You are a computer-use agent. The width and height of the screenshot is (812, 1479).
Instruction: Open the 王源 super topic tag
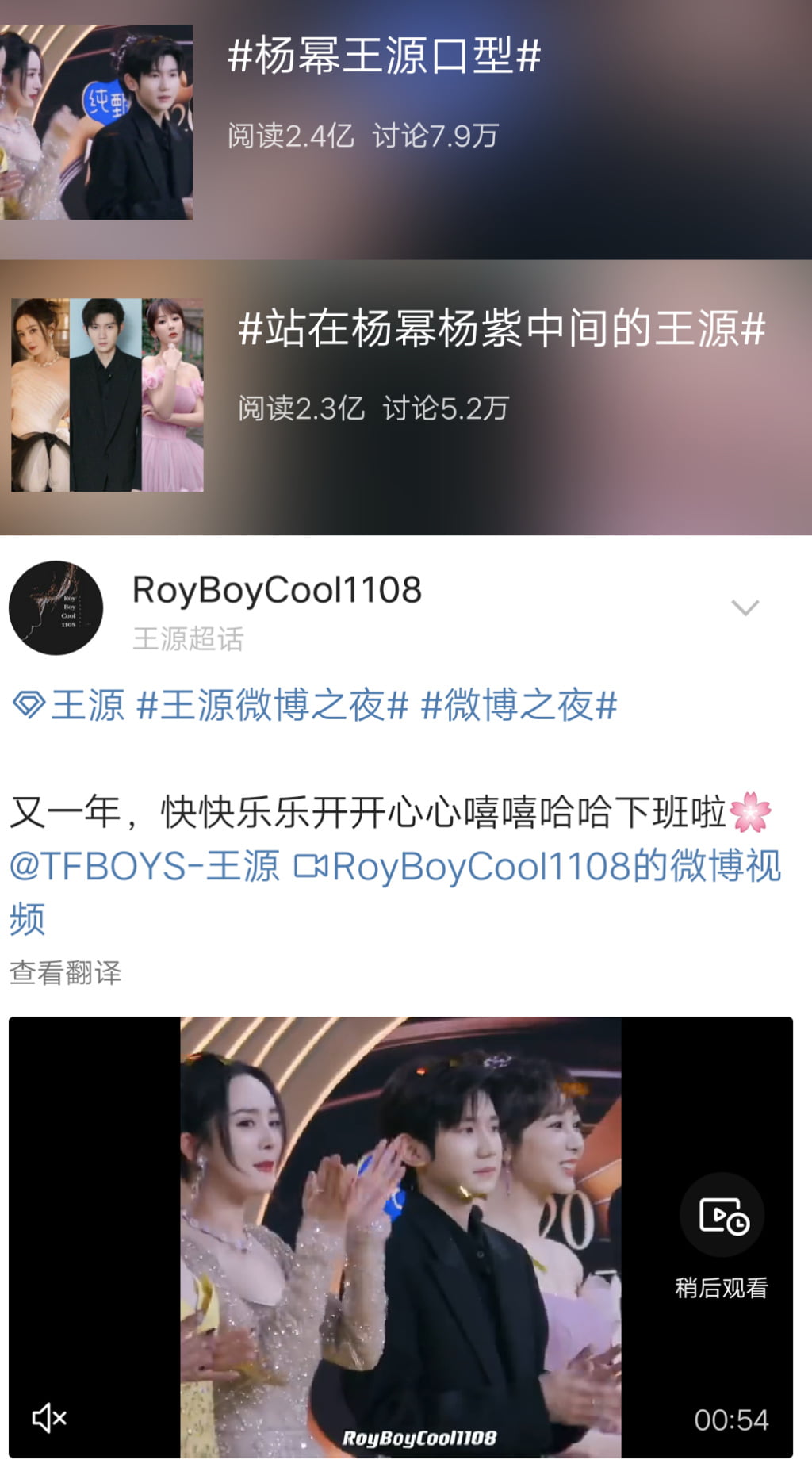70,705
